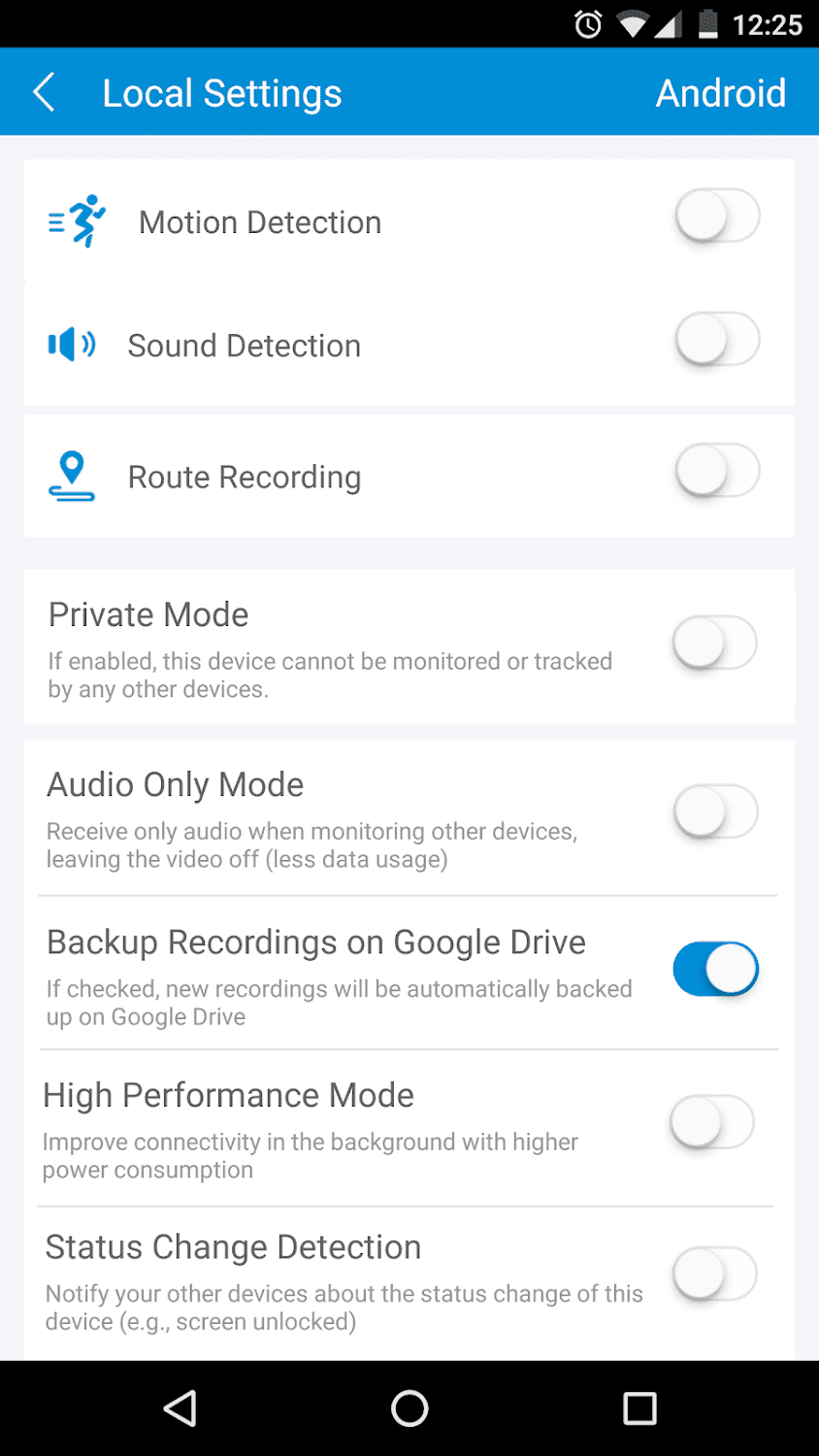Enable Status Change Detection

714,1274
